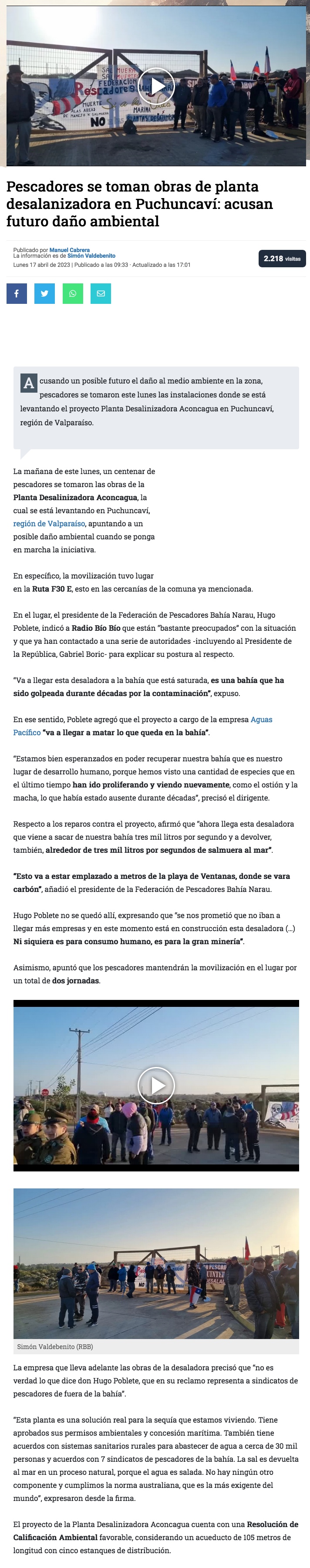Screen dimensions: 310x1568
Task: Play the second video of the protest
Action: click(156, 1086)
